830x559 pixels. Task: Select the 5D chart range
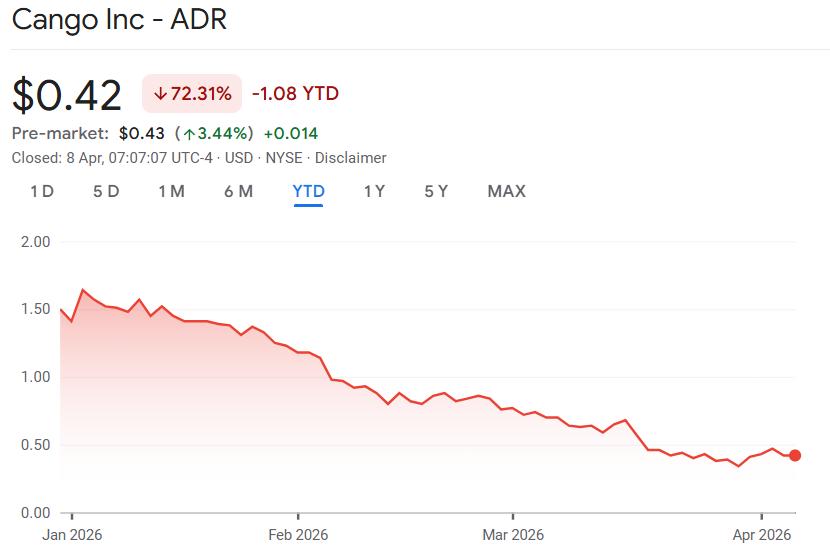pos(106,191)
